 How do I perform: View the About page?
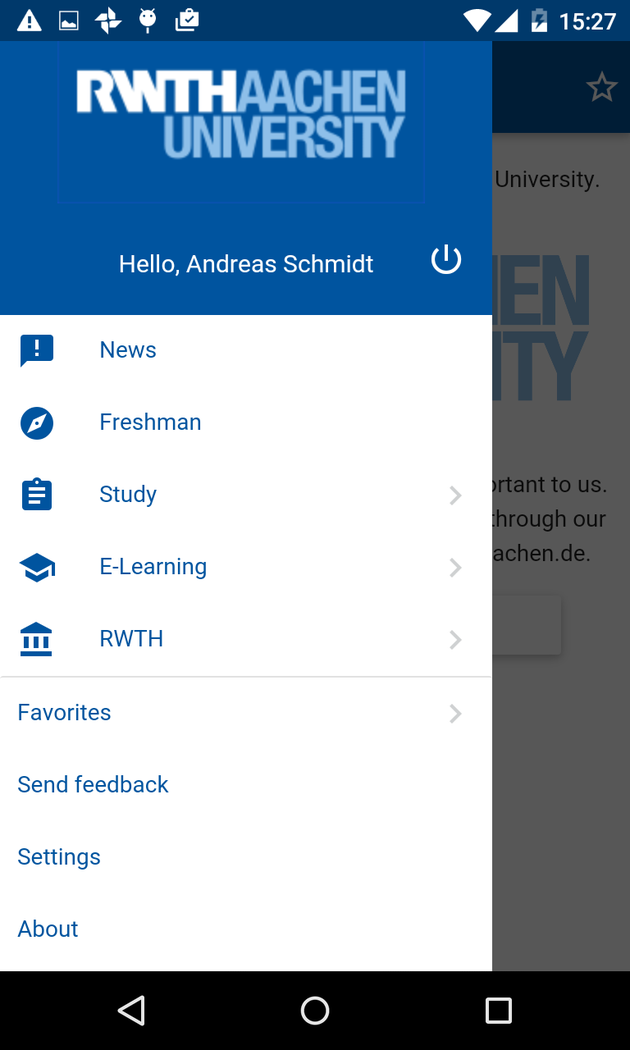pos(48,929)
